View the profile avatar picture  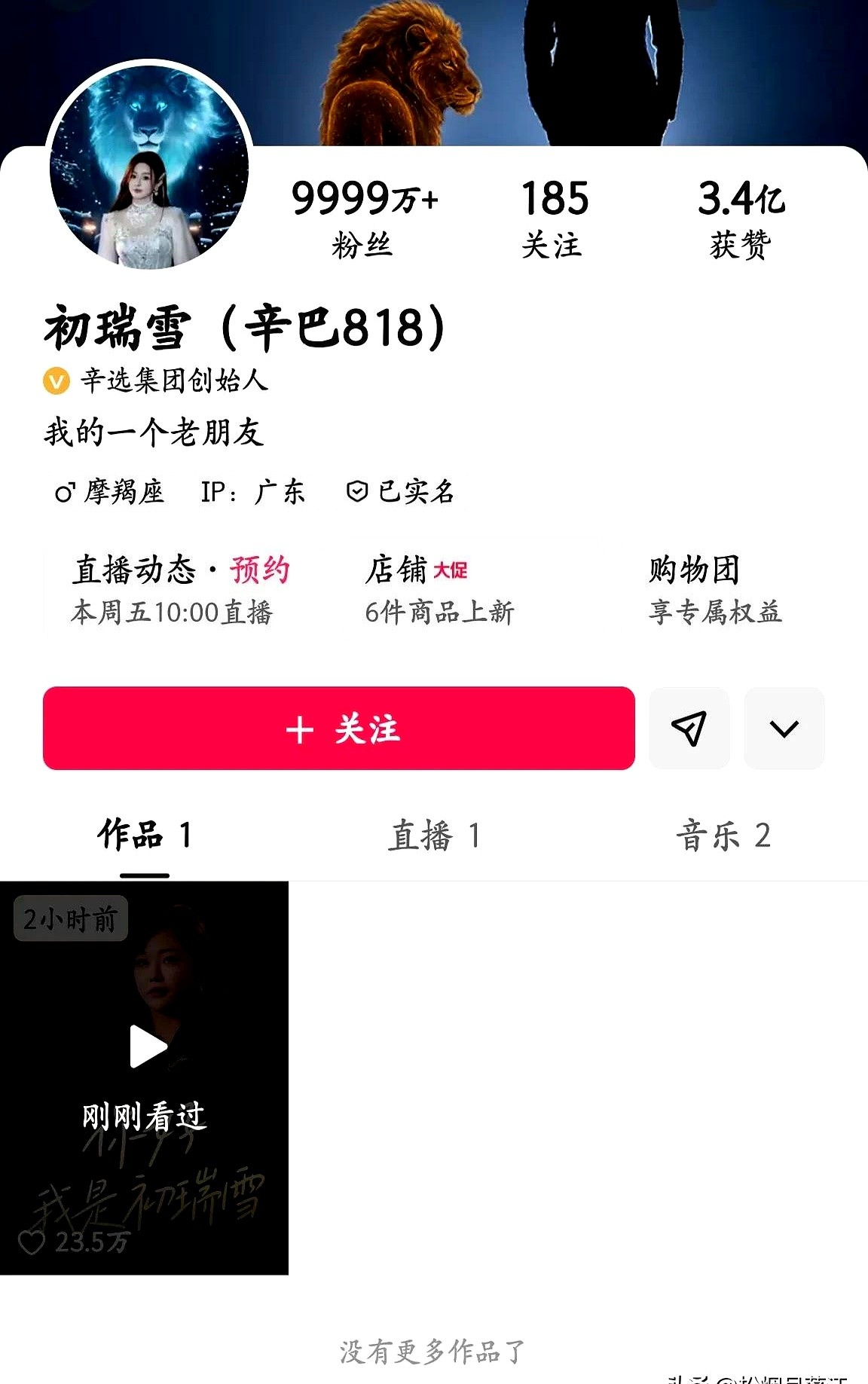coord(148,167)
